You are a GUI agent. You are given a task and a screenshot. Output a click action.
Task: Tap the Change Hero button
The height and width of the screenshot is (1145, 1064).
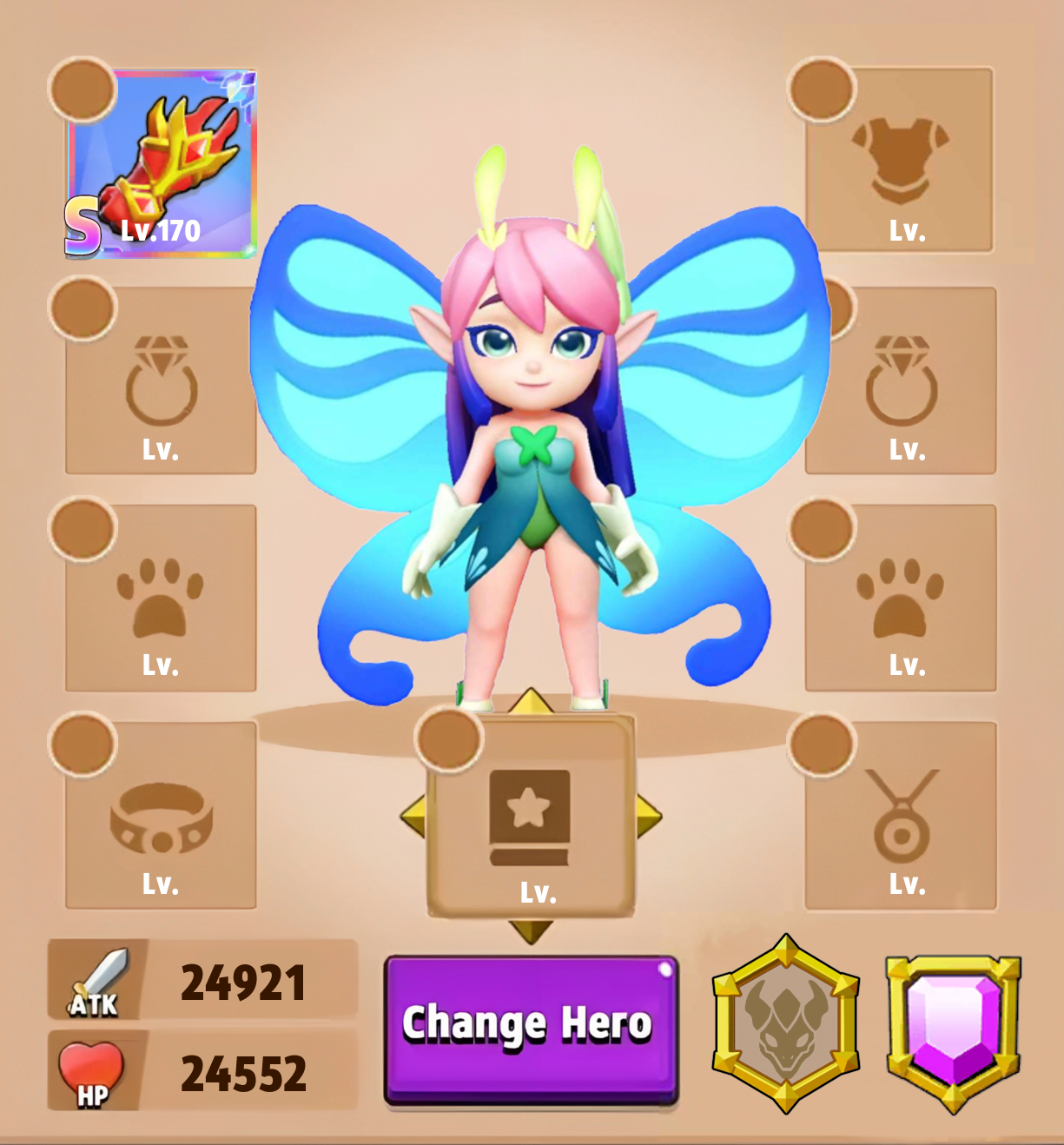[x=531, y=1029]
